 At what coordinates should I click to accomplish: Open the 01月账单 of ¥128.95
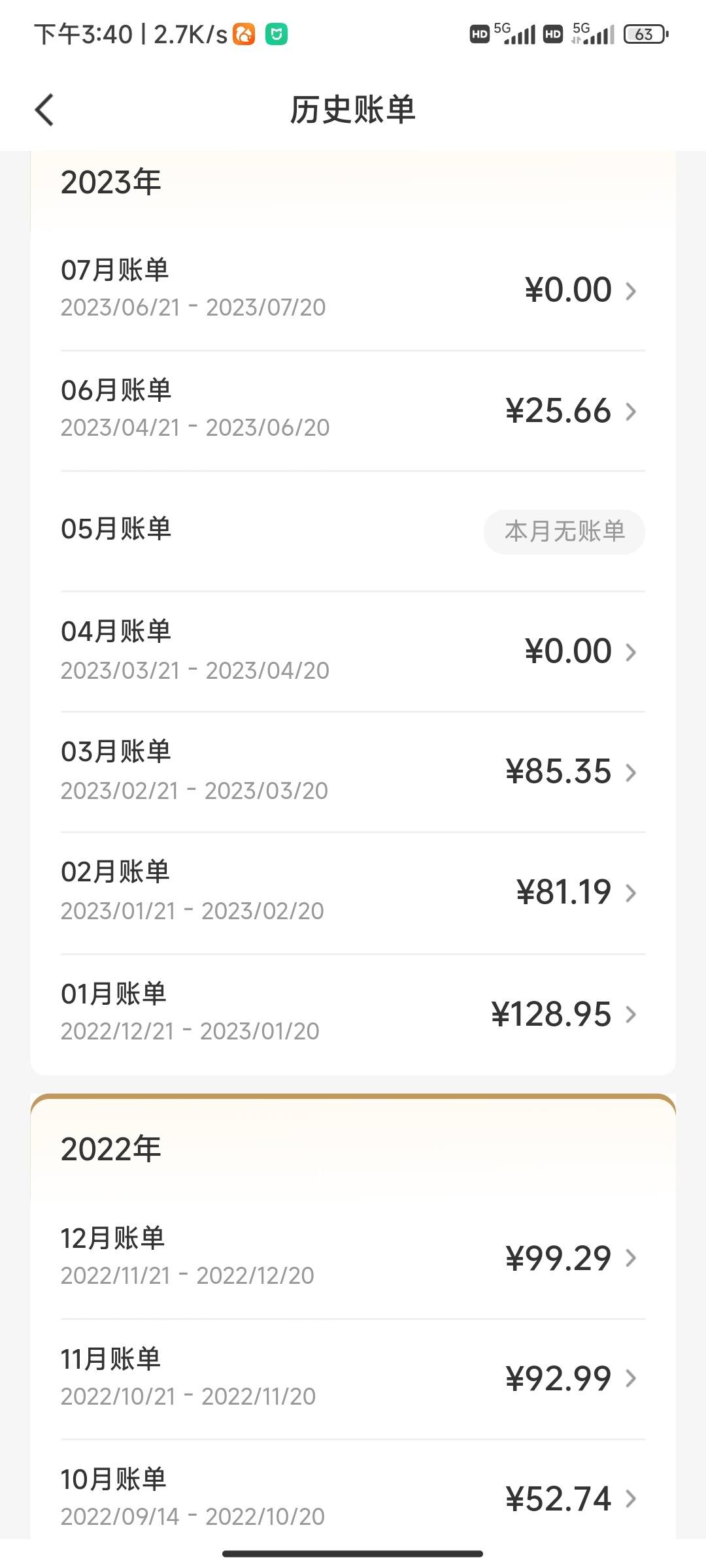point(353,1014)
